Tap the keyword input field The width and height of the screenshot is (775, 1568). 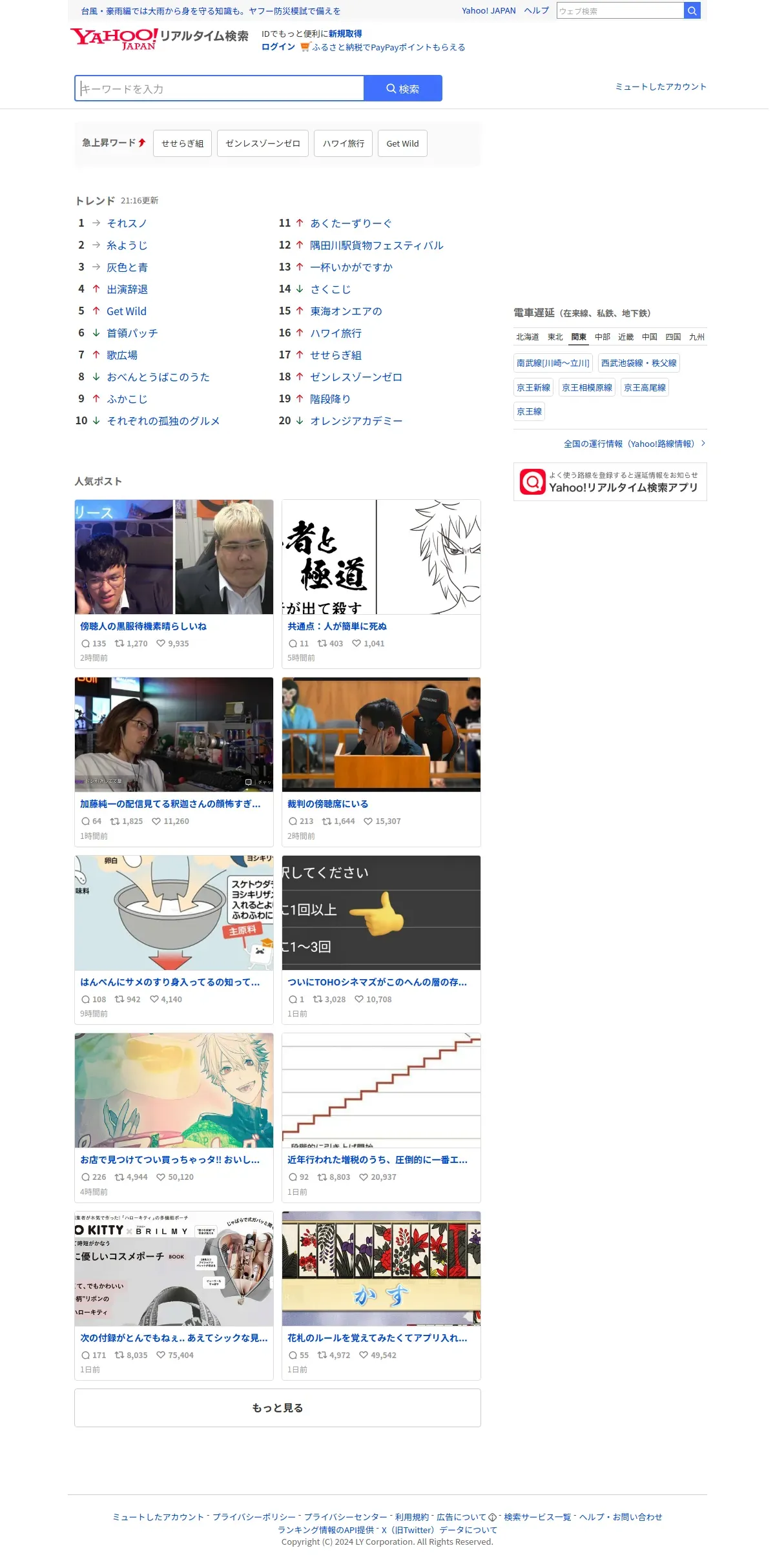click(x=220, y=88)
